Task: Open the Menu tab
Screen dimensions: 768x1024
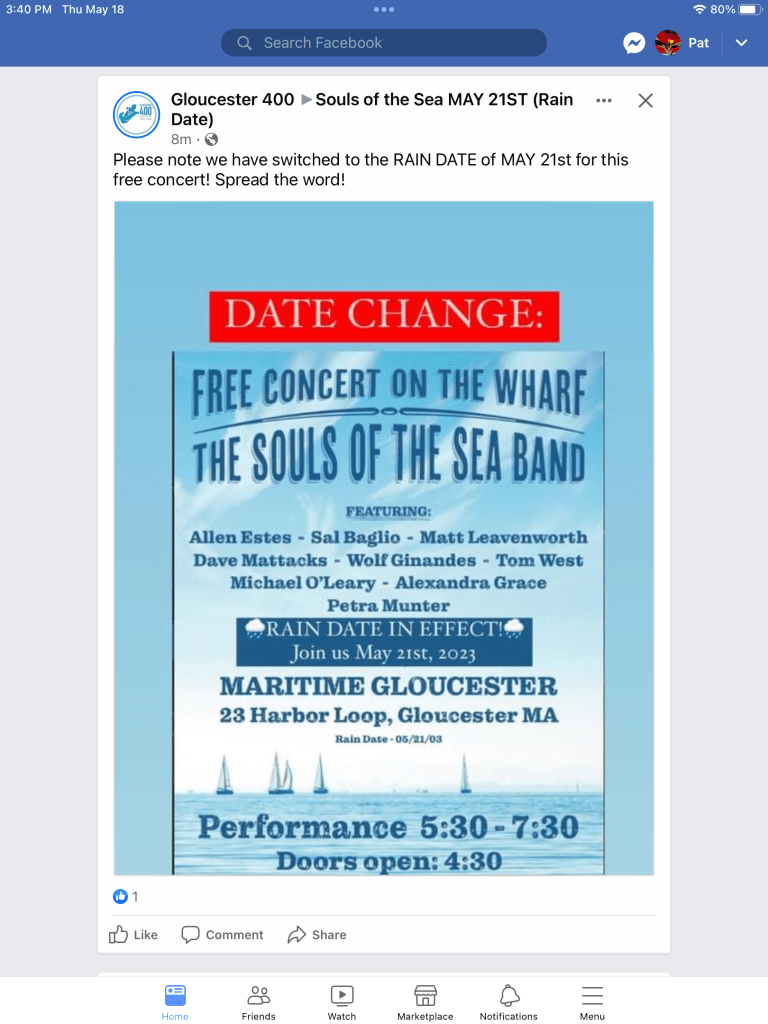Action: click(592, 1001)
